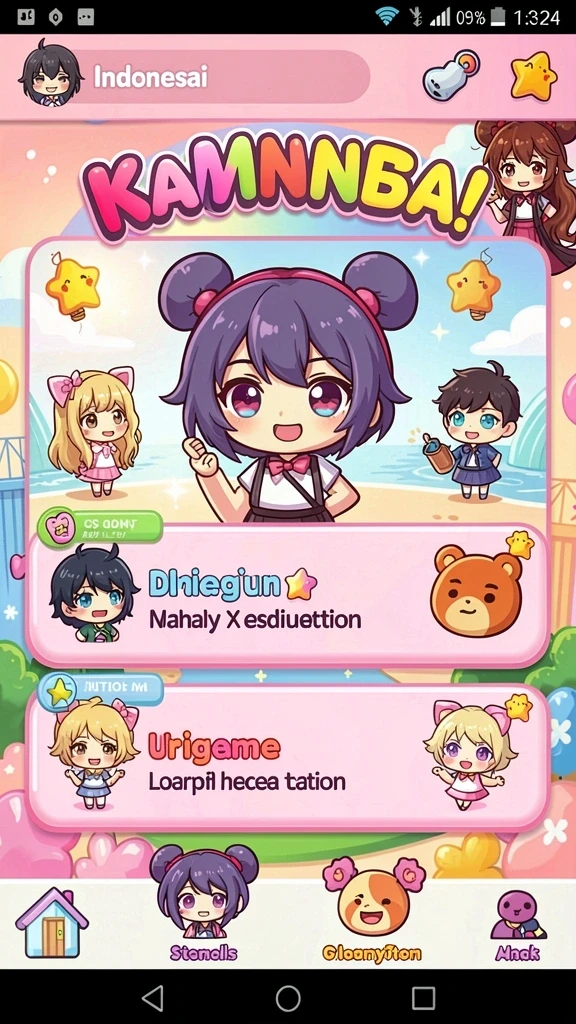Open the Urigeme card
This screenshot has width=576, height=1024.
click(x=287, y=758)
